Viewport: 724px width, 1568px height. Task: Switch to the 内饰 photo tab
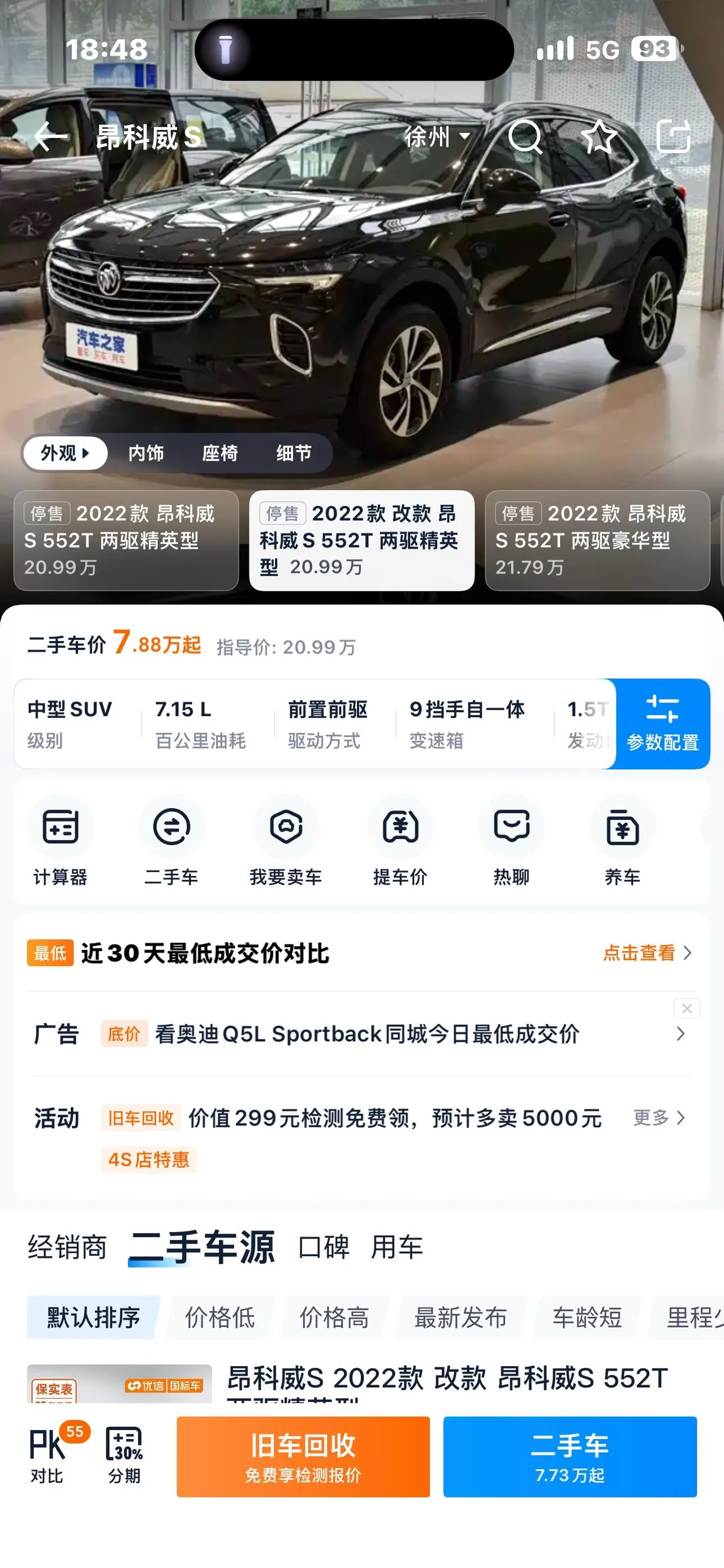(146, 453)
